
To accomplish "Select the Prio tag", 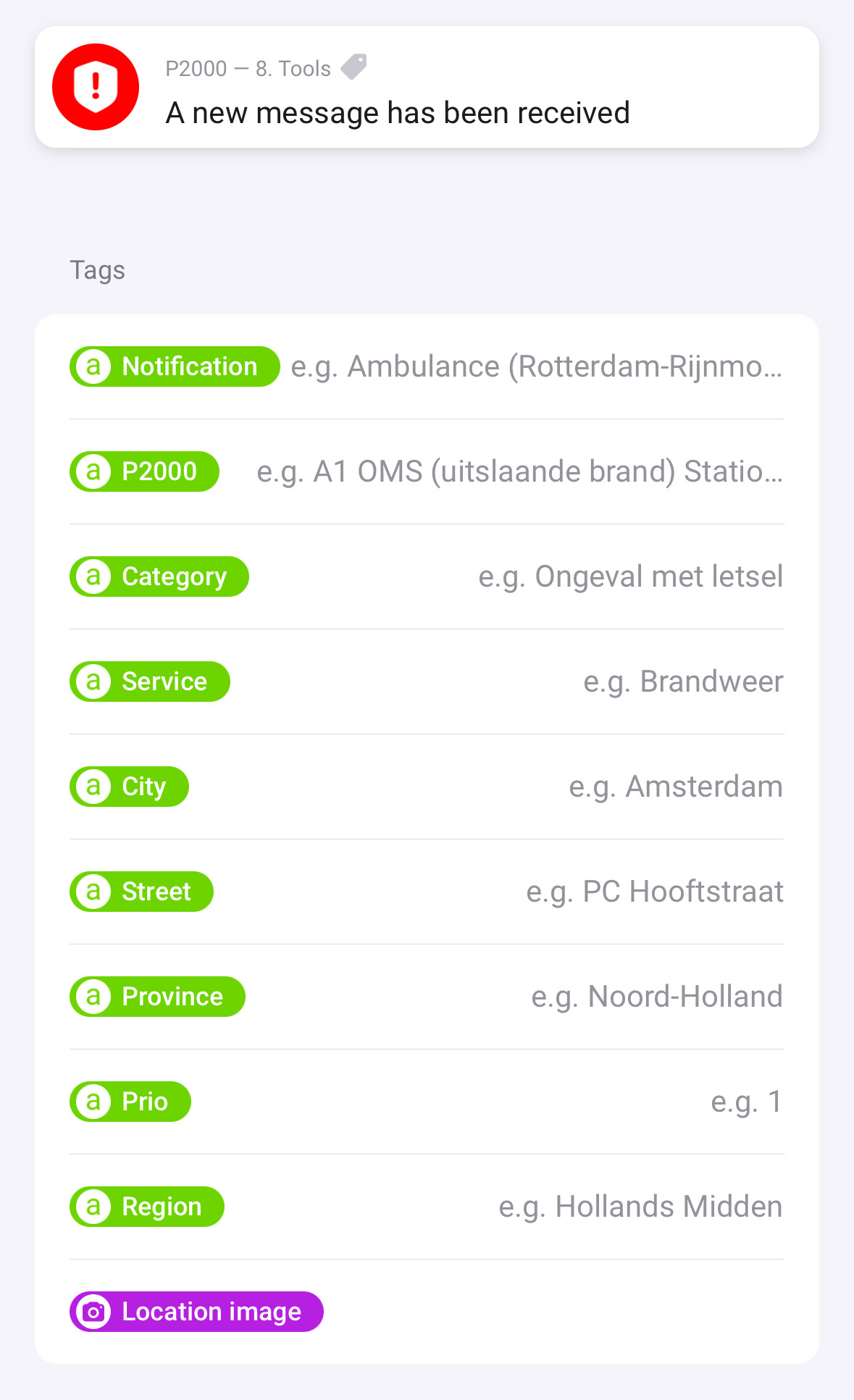I will [x=130, y=1102].
